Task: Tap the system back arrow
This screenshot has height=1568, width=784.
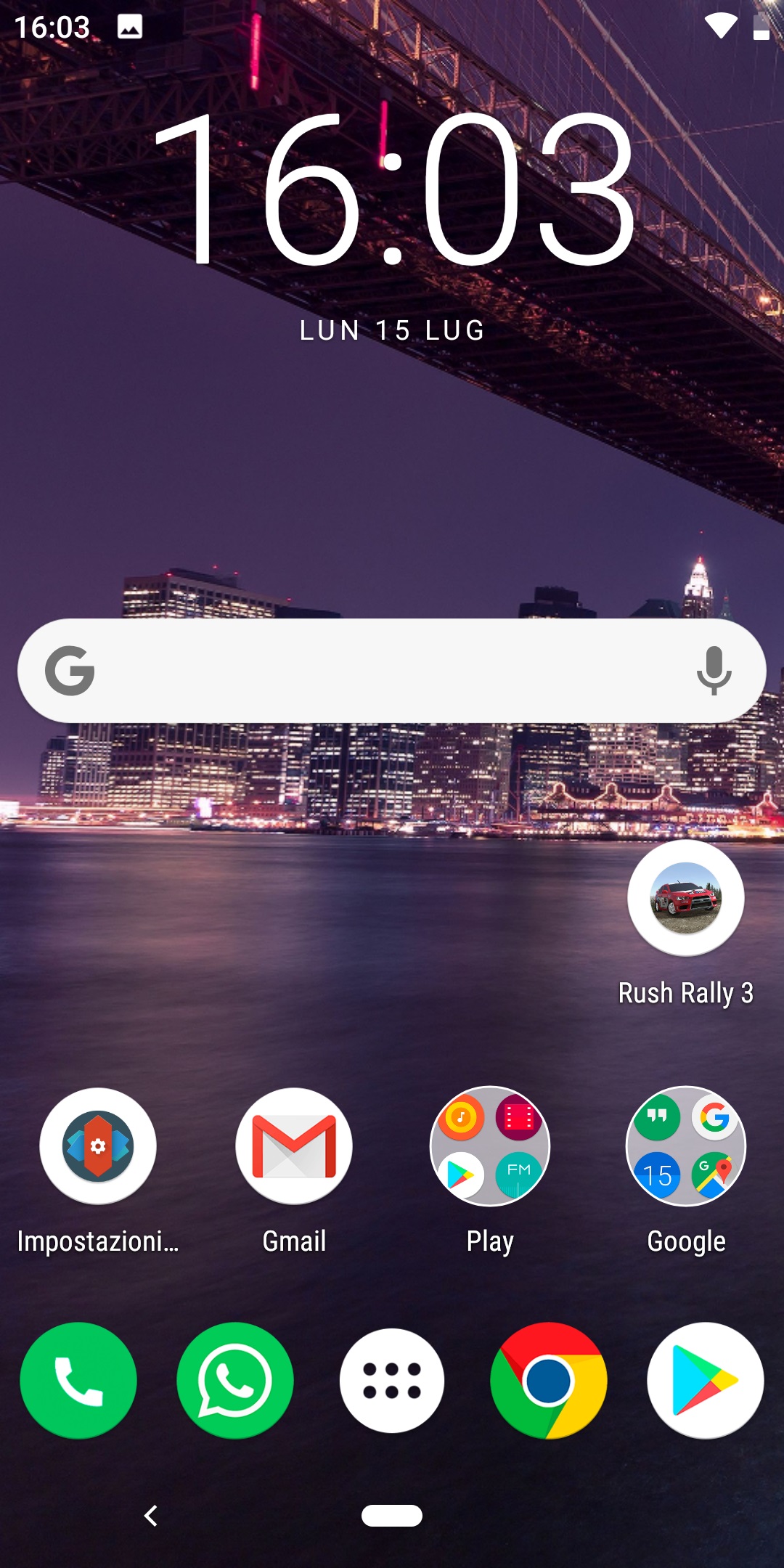Action: pos(151,1516)
